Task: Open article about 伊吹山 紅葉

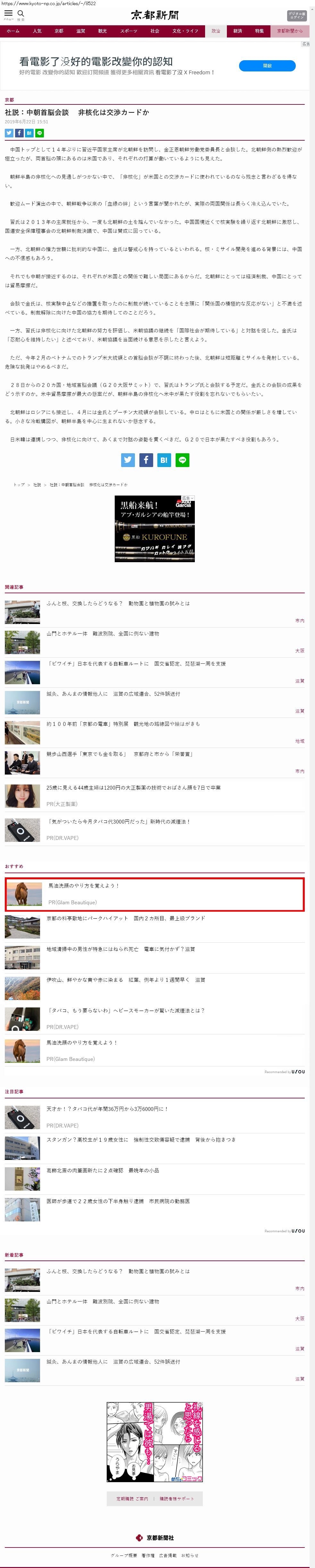Action: click(126, 979)
